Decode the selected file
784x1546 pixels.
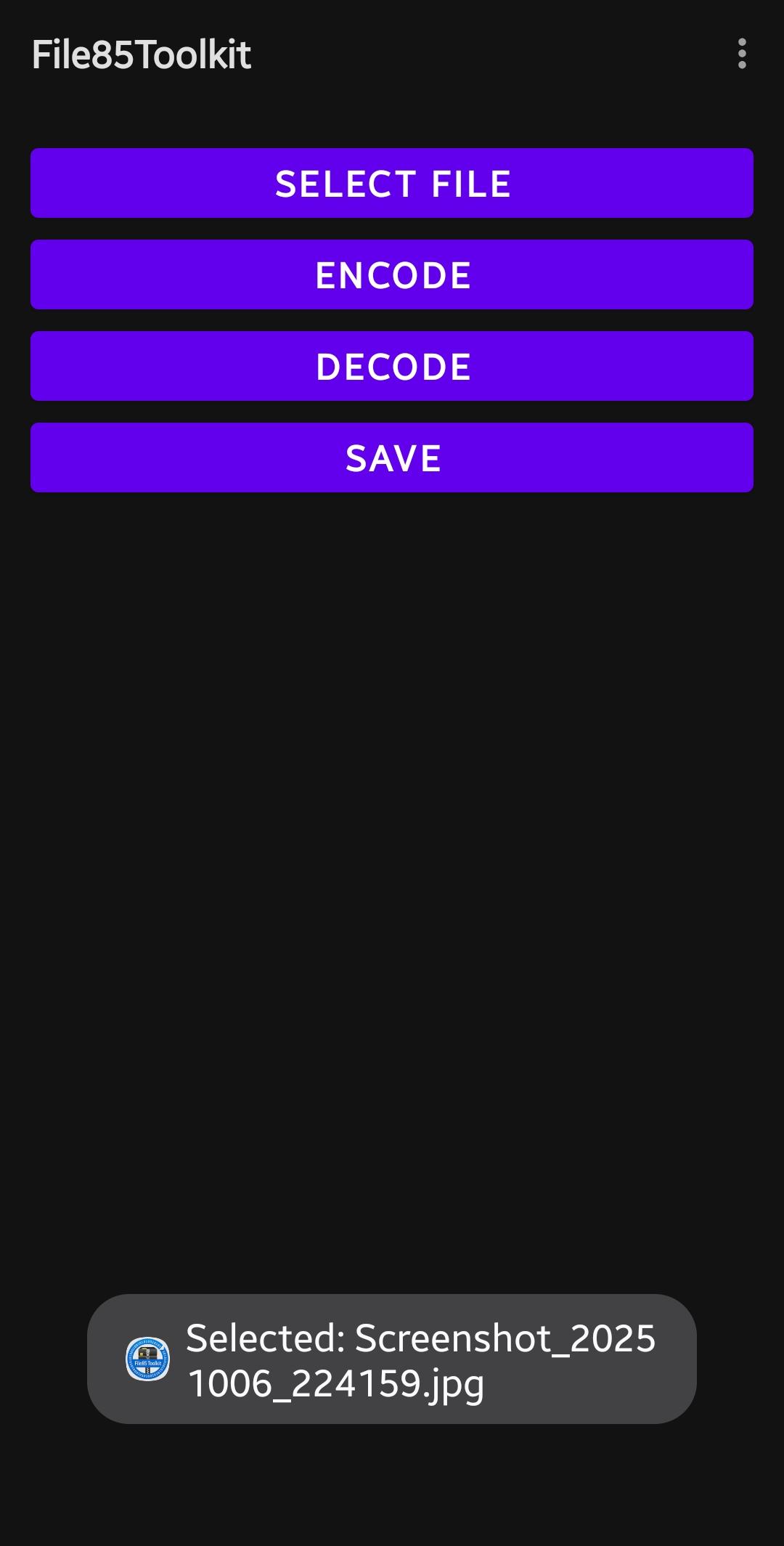tap(392, 366)
